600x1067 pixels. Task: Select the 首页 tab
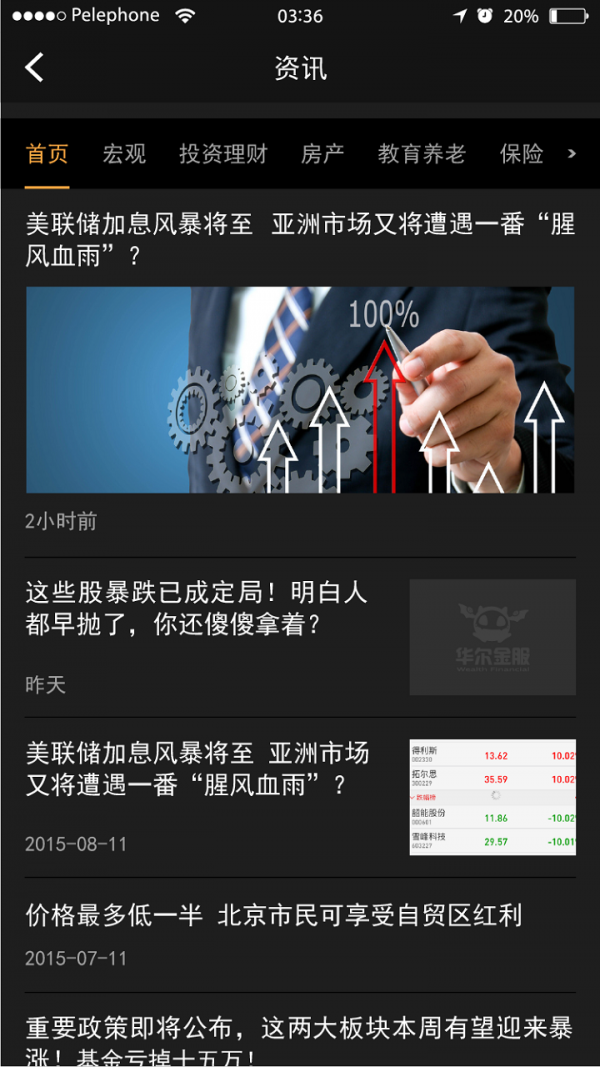47,154
